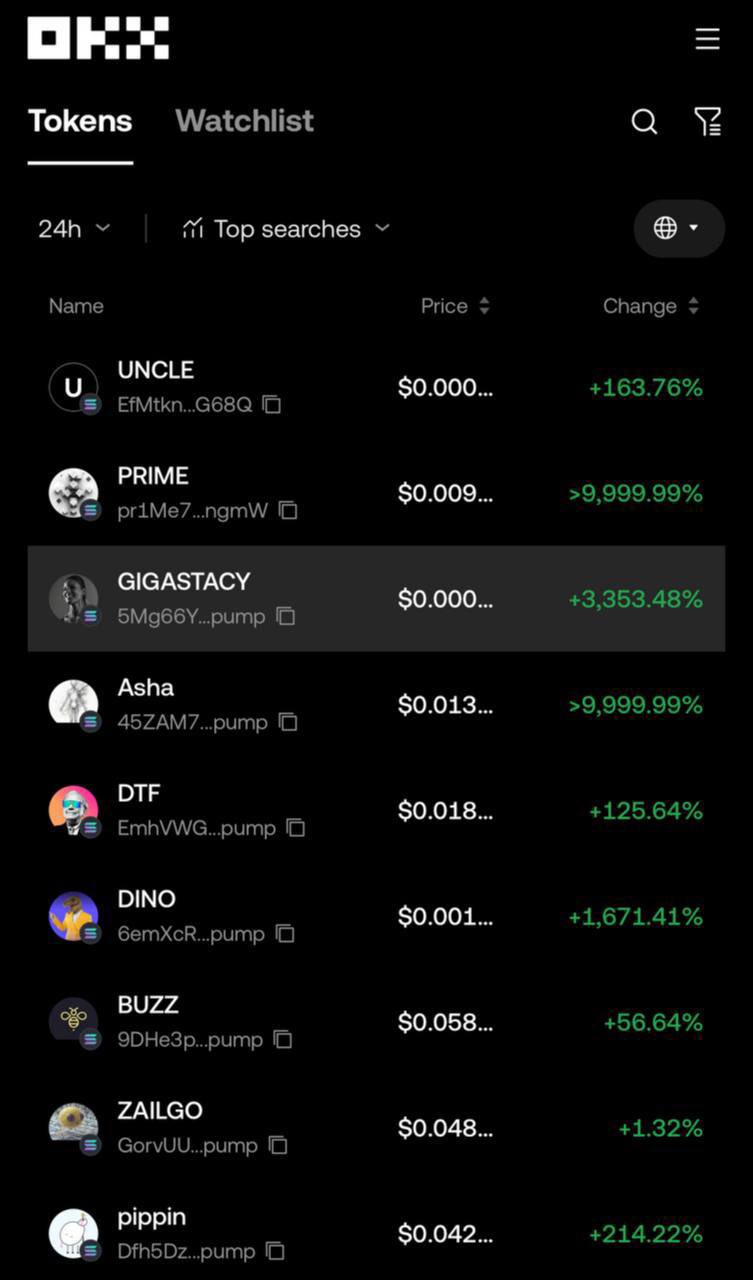Viewport: 753px width, 1280px height.
Task: Copy the BUZZ contract address
Action: click(283, 1040)
